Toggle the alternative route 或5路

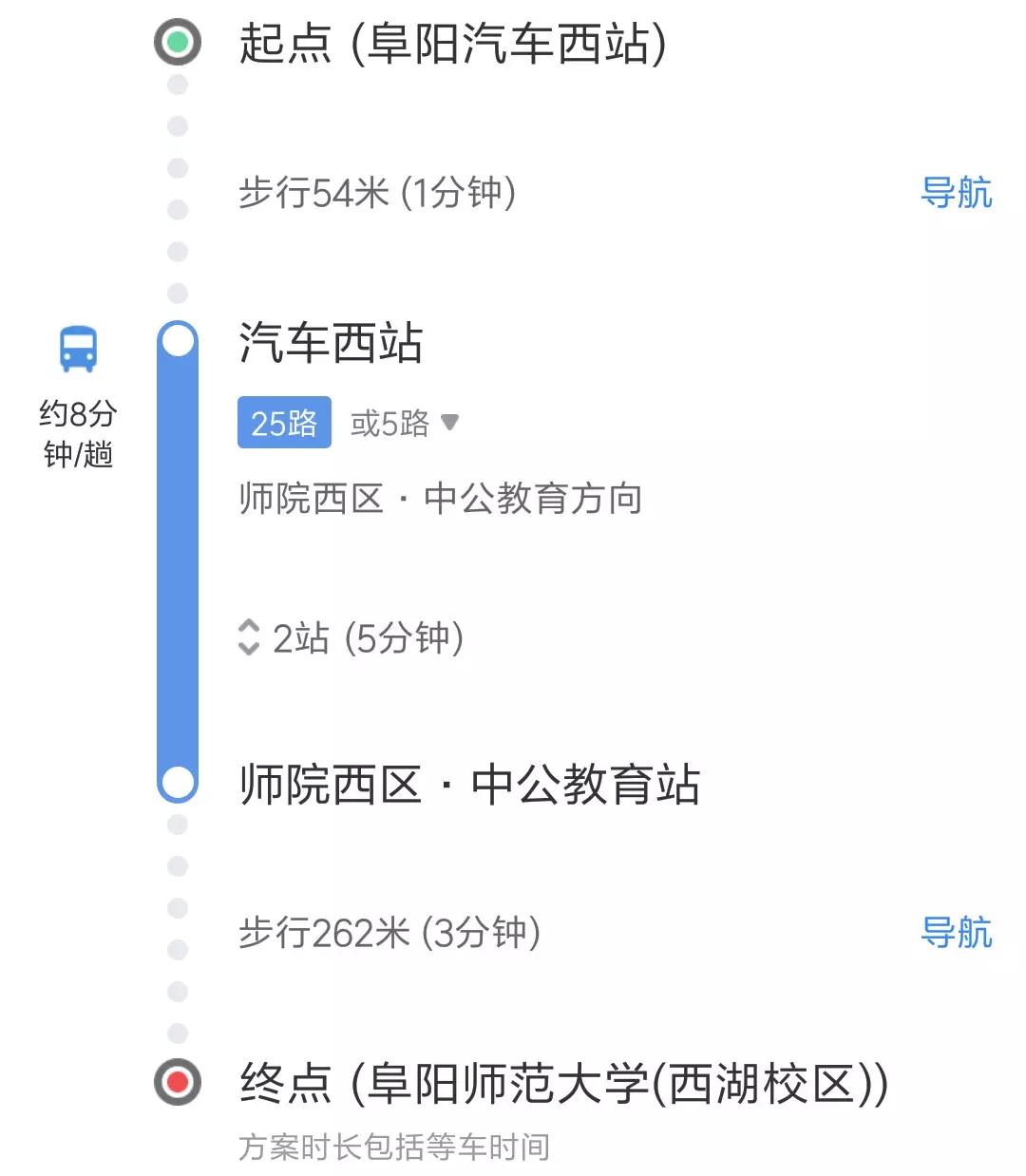pos(391,424)
